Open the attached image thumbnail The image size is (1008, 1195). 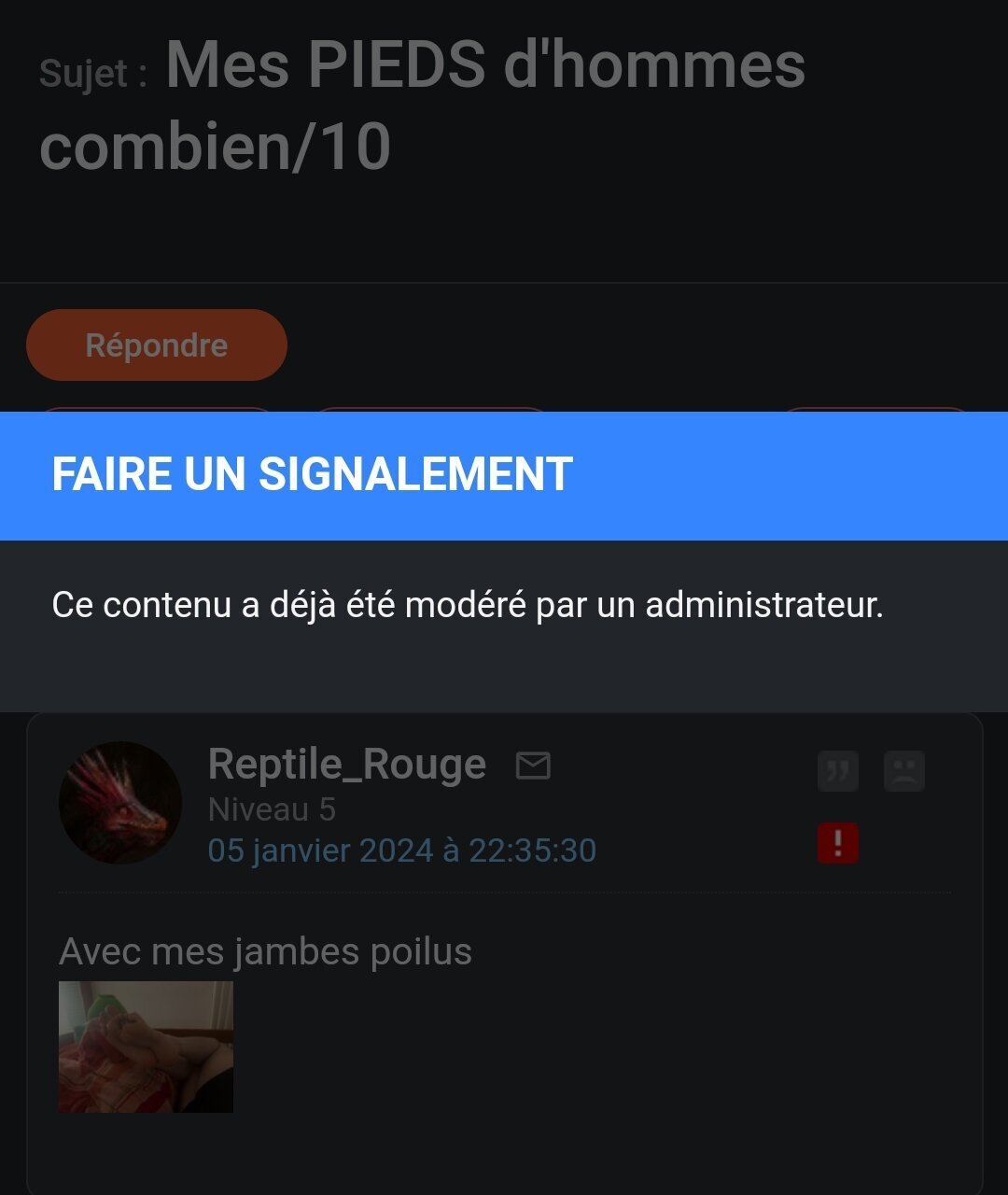click(x=146, y=1046)
